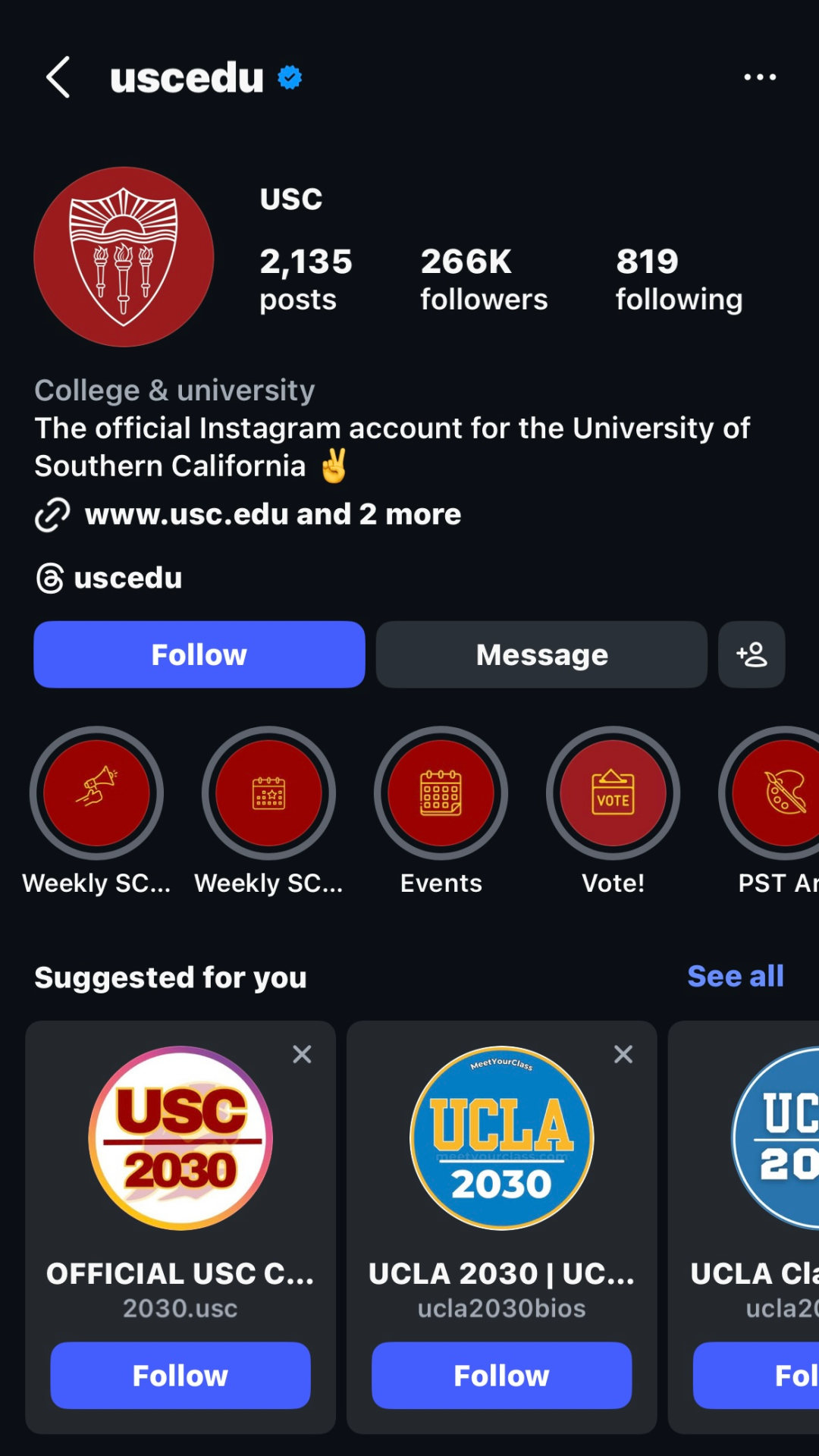Message the USC account

(541, 654)
